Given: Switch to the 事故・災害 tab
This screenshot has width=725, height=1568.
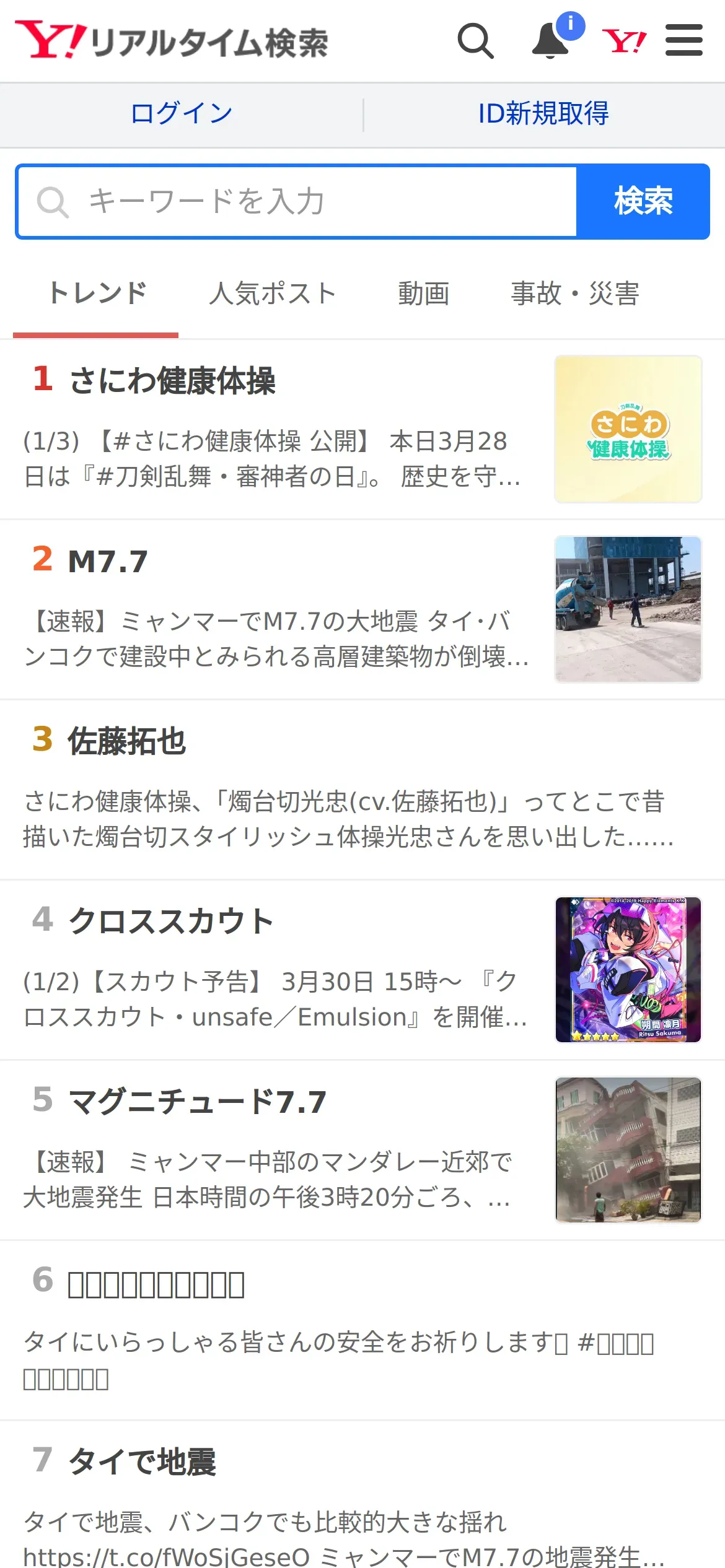Looking at the screenshot, I should click(x=574, y=294).
